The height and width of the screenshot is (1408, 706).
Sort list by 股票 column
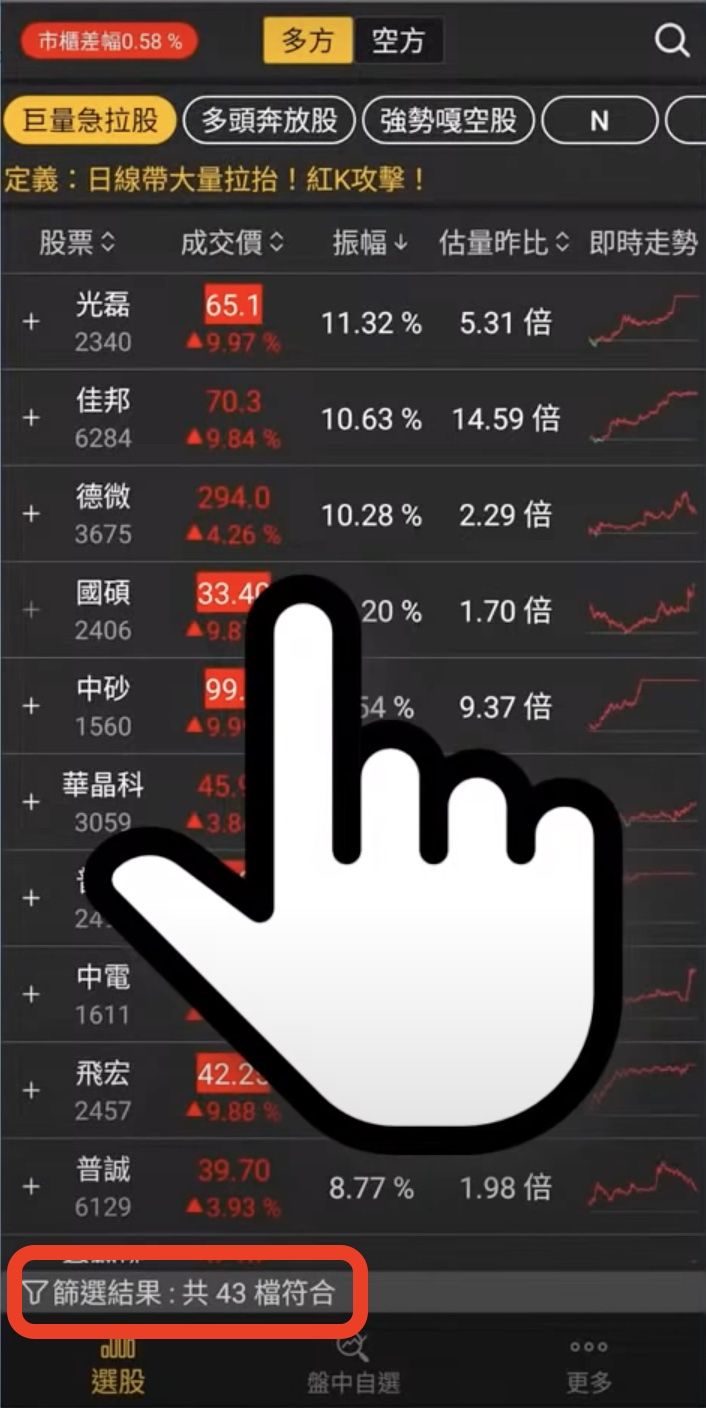point(78,242)
